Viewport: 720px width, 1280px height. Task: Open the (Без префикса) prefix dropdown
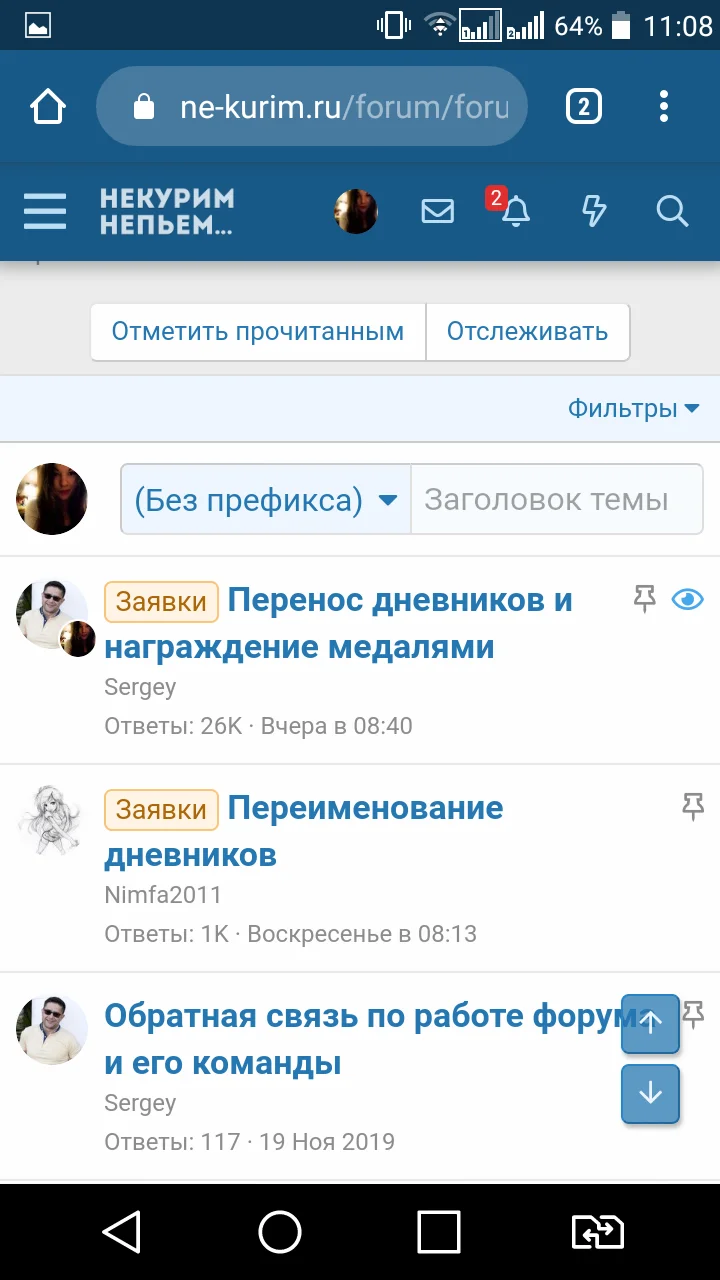tap(266, 499)
